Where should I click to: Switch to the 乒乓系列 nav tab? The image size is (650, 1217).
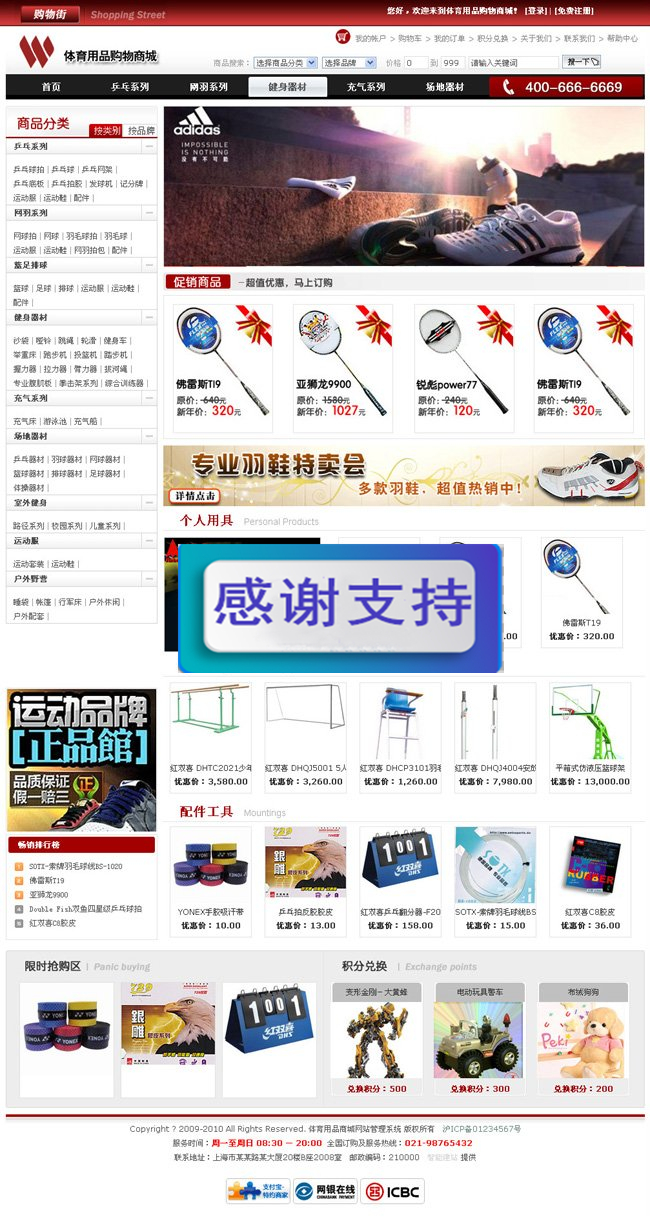click(129, 87)
